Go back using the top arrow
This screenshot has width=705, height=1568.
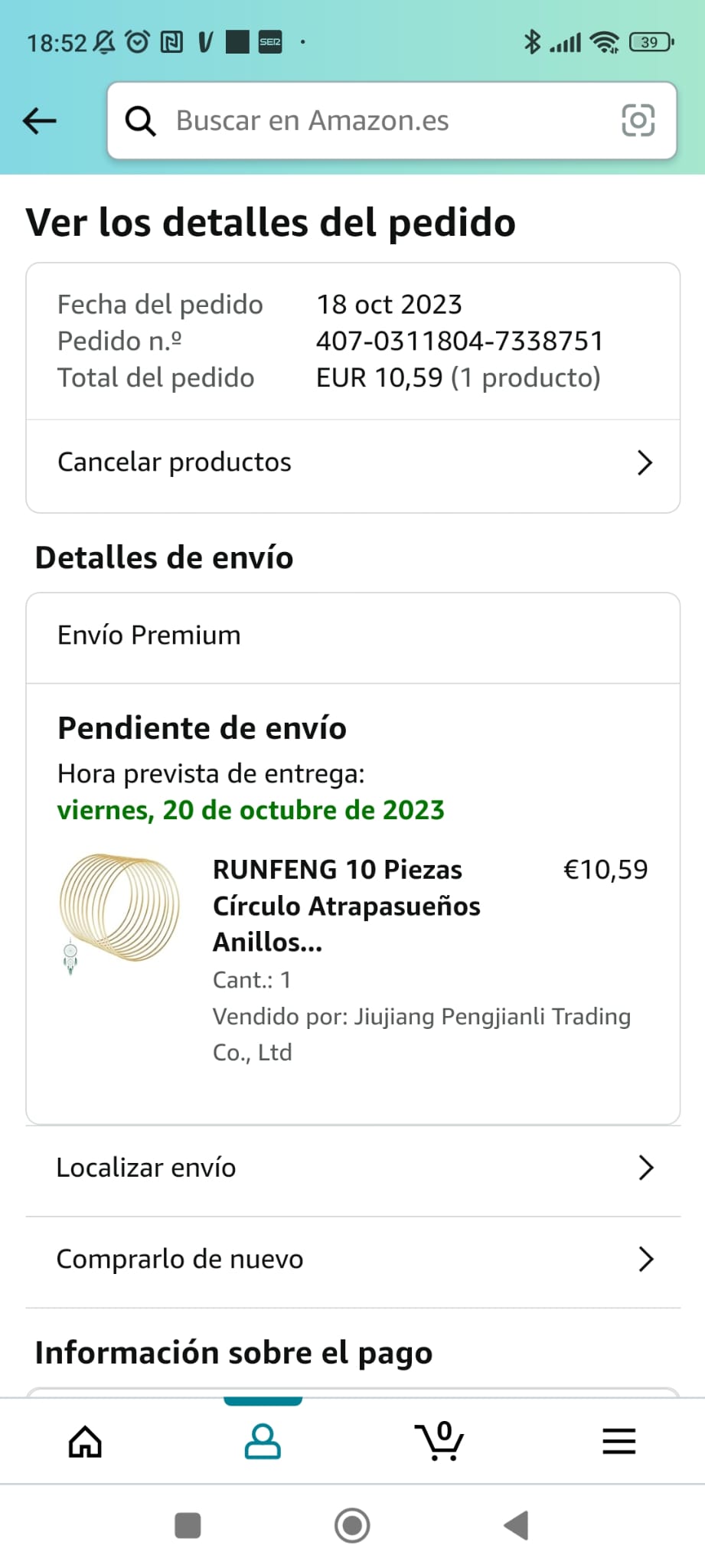pos(40,120)
